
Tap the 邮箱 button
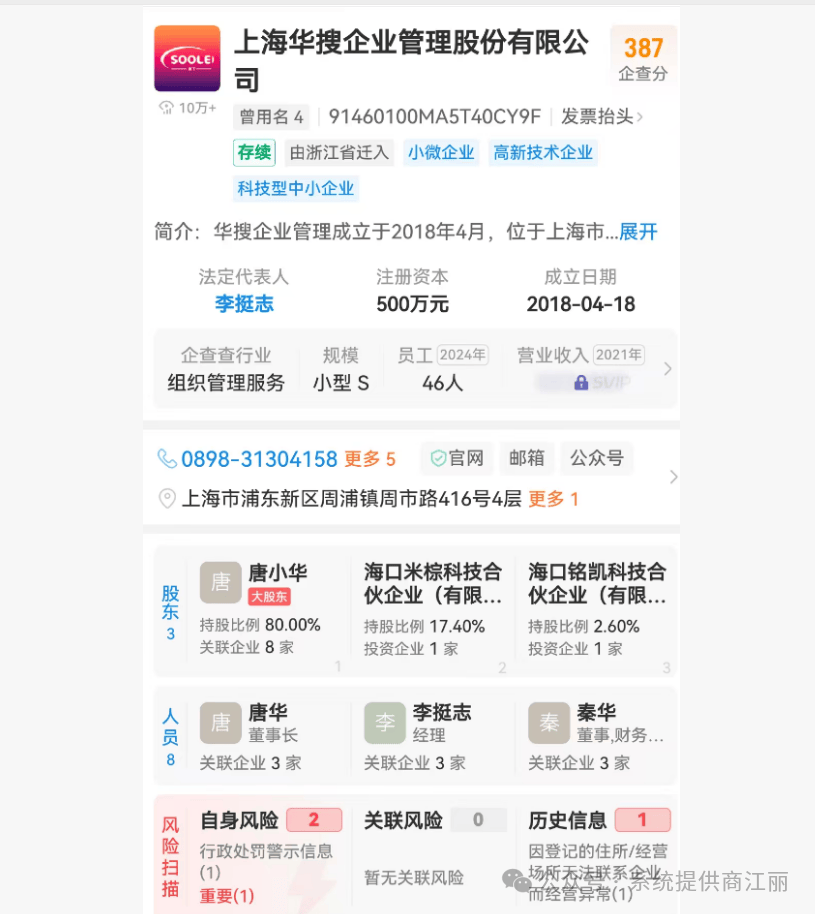(x=527, y=458)
